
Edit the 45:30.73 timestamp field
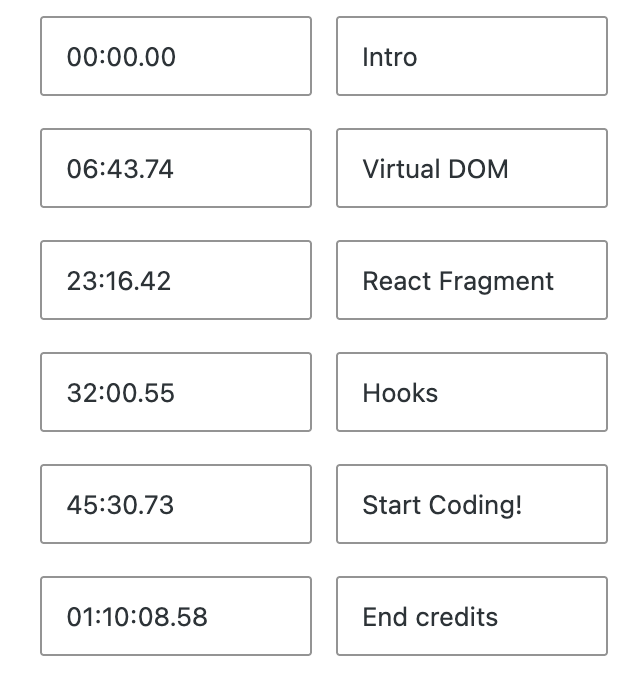pyautogui.click(x=176, y=505)
